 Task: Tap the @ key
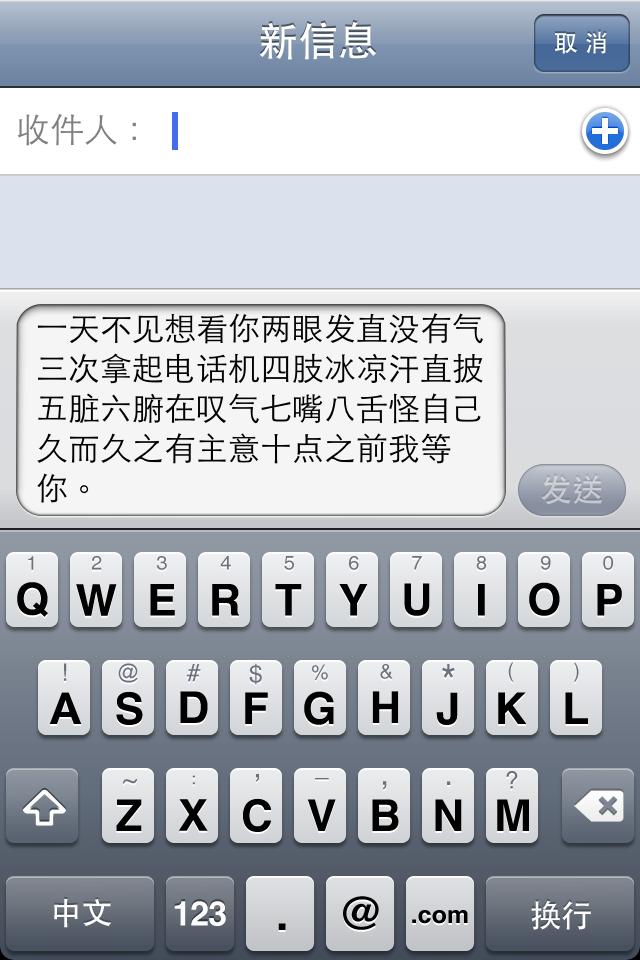360,914
